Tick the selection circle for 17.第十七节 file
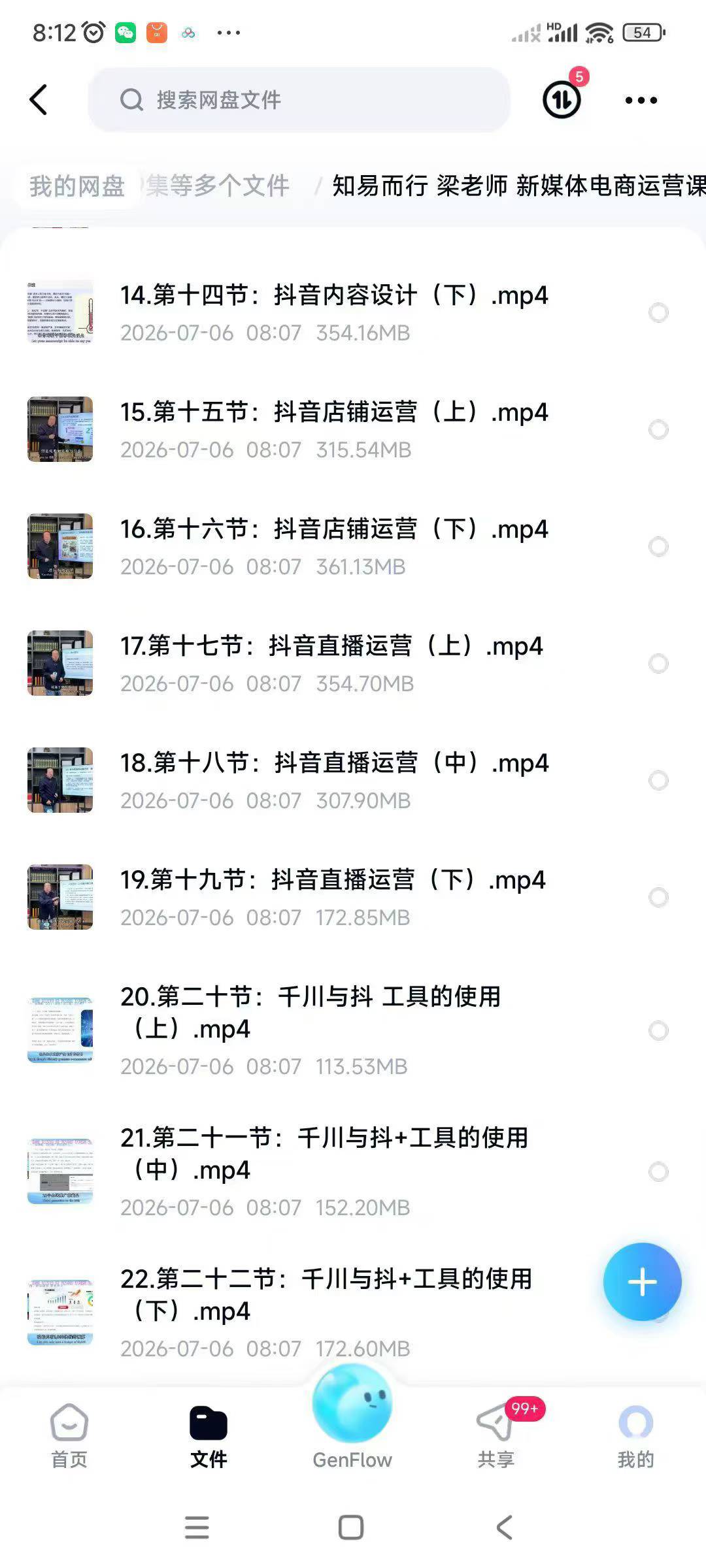This screenshot has width=706, height=1568. click(658, 664)
